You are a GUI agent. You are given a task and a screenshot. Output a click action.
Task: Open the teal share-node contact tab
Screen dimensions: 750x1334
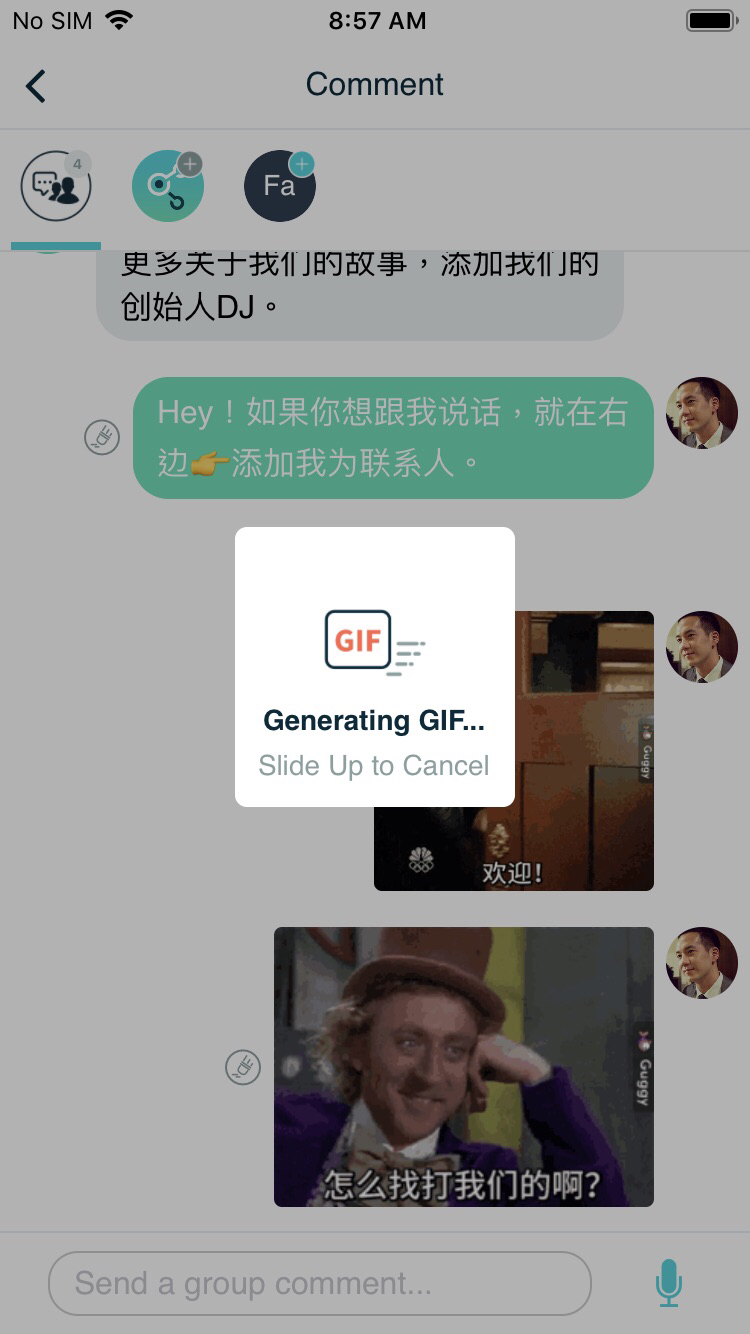pyautogui.click(x=168, y=186)
